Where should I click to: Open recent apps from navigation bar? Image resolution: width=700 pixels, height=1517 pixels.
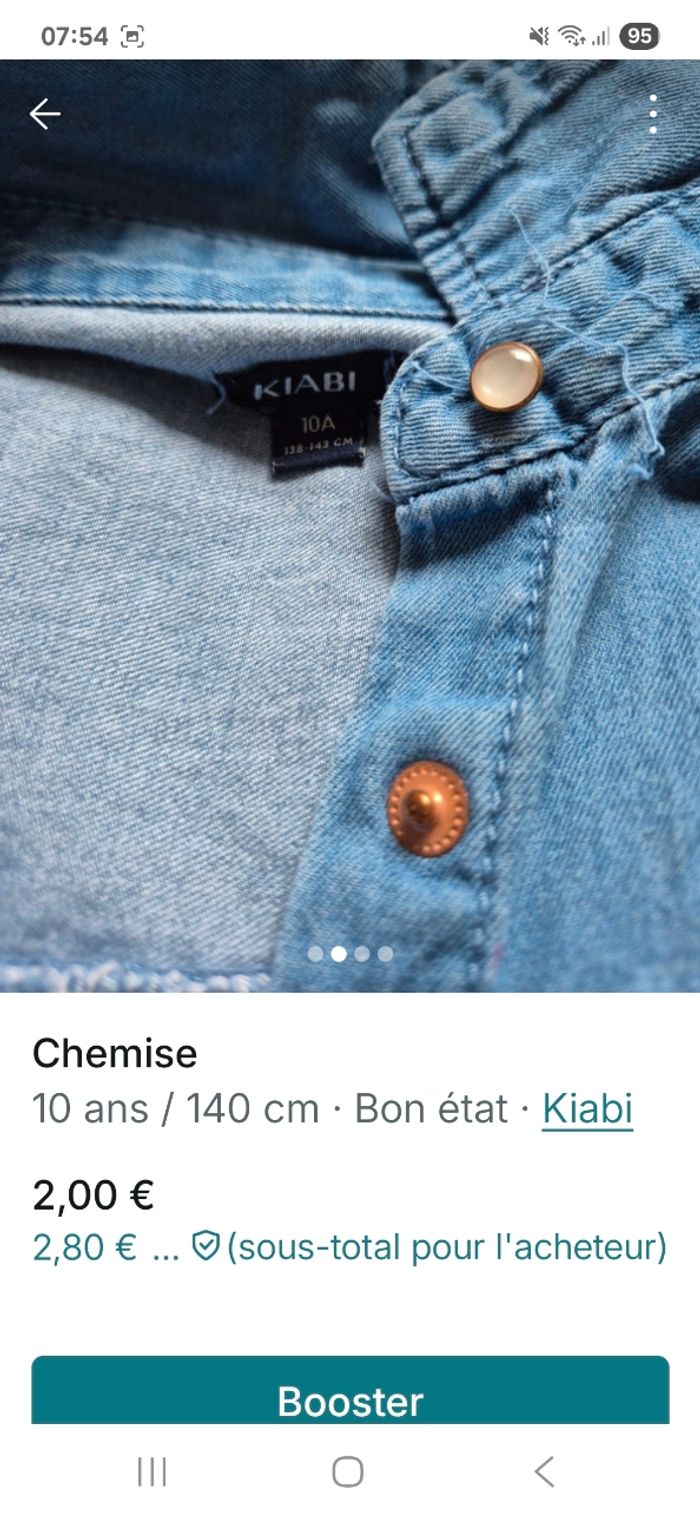tap(152, 1471)
